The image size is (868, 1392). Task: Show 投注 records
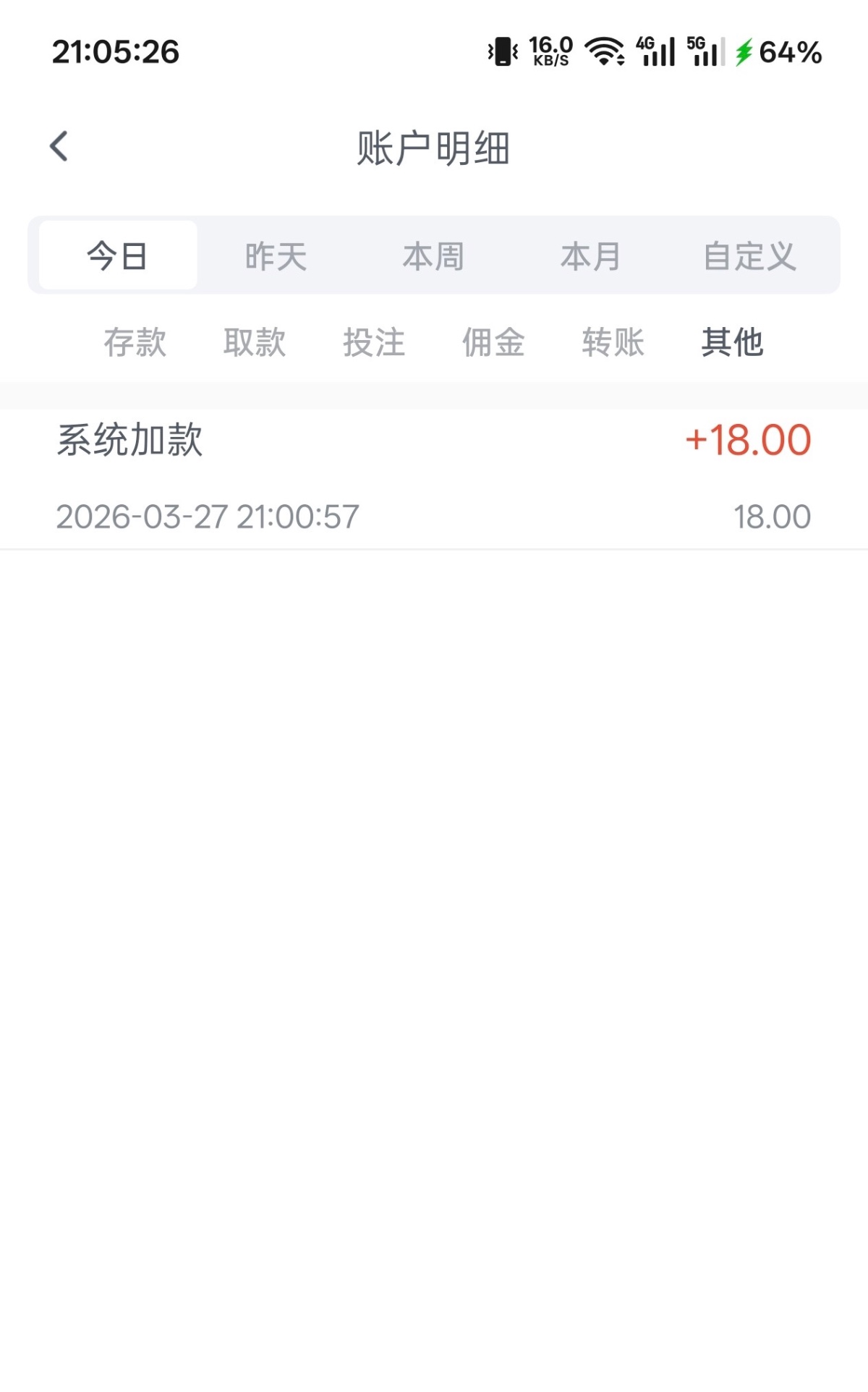coord(374,342)
